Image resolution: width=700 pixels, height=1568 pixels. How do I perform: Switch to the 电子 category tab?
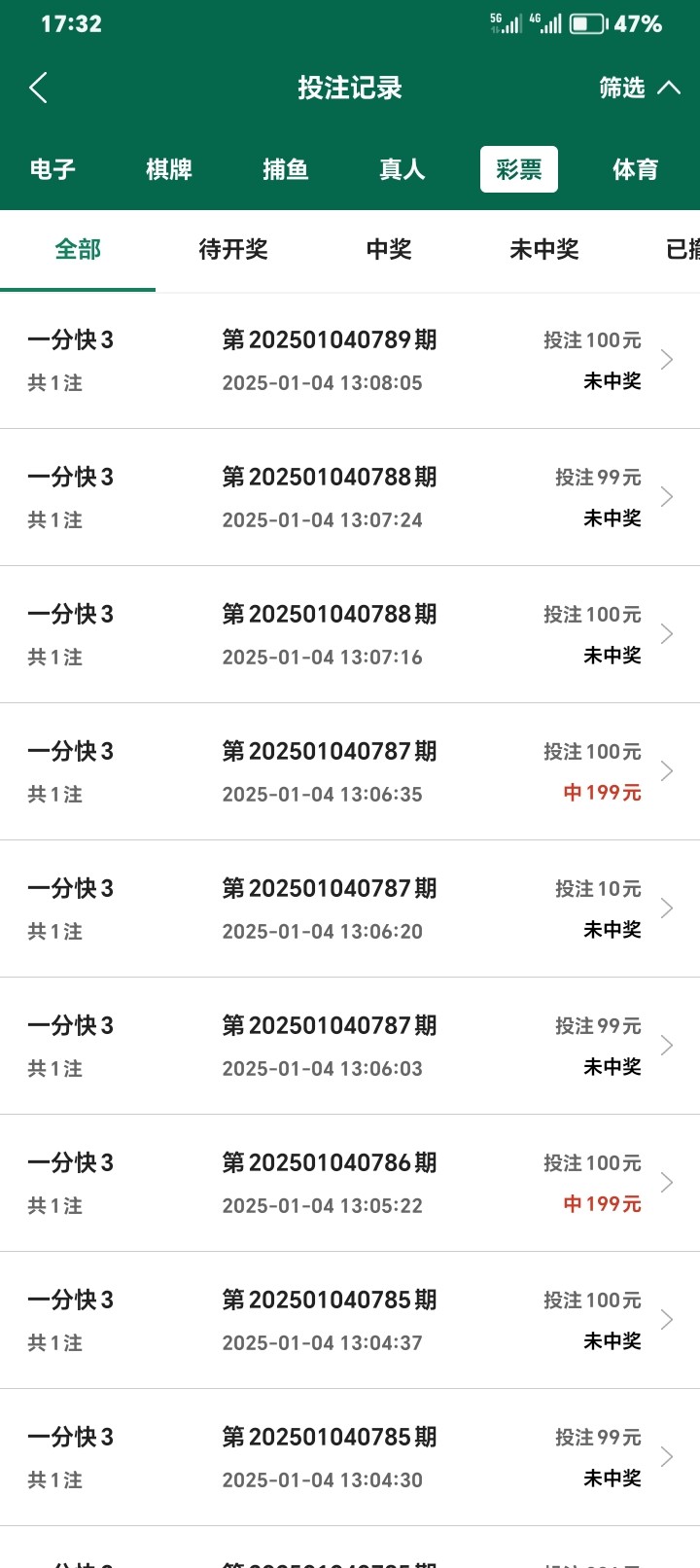pyautogui.click(x=52, y=169)
